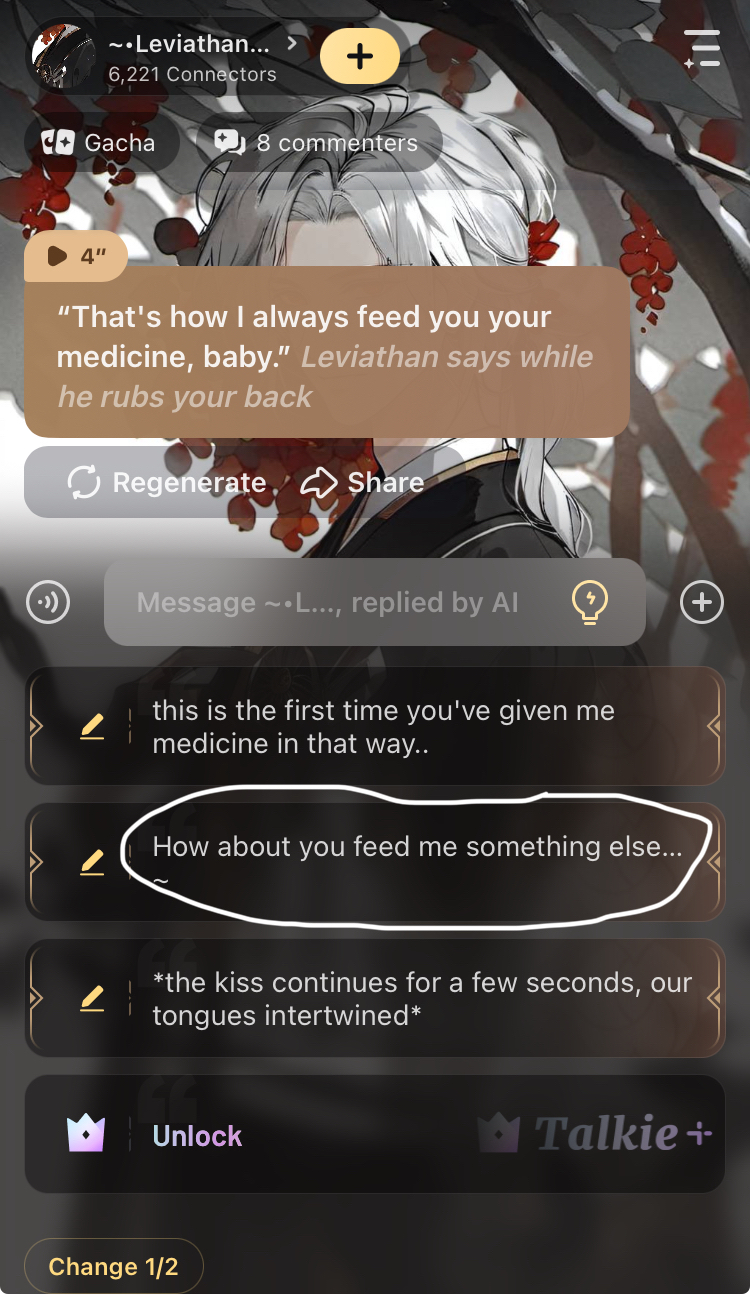Focus the message input field

point(330,602)
